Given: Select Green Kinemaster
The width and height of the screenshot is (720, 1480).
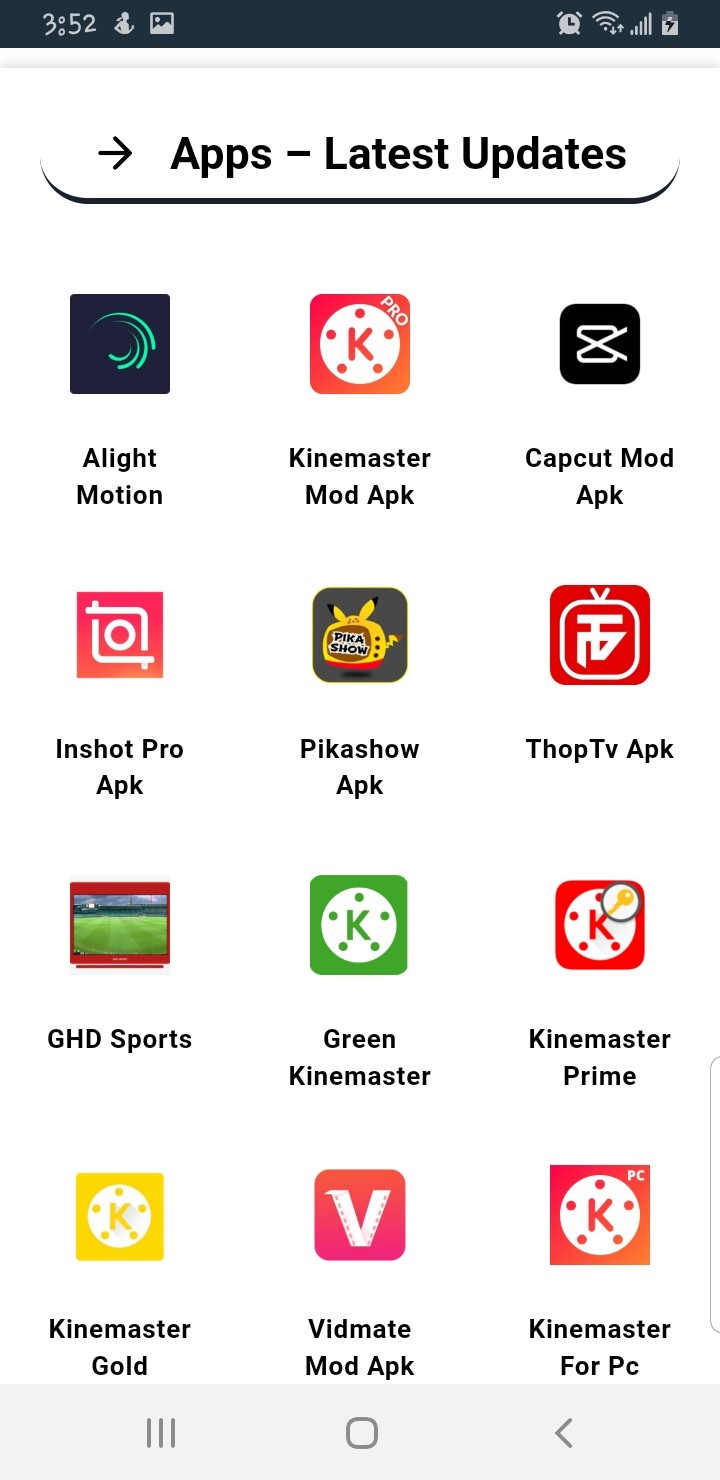Looking at the screenshot, I should pos(360,925).
